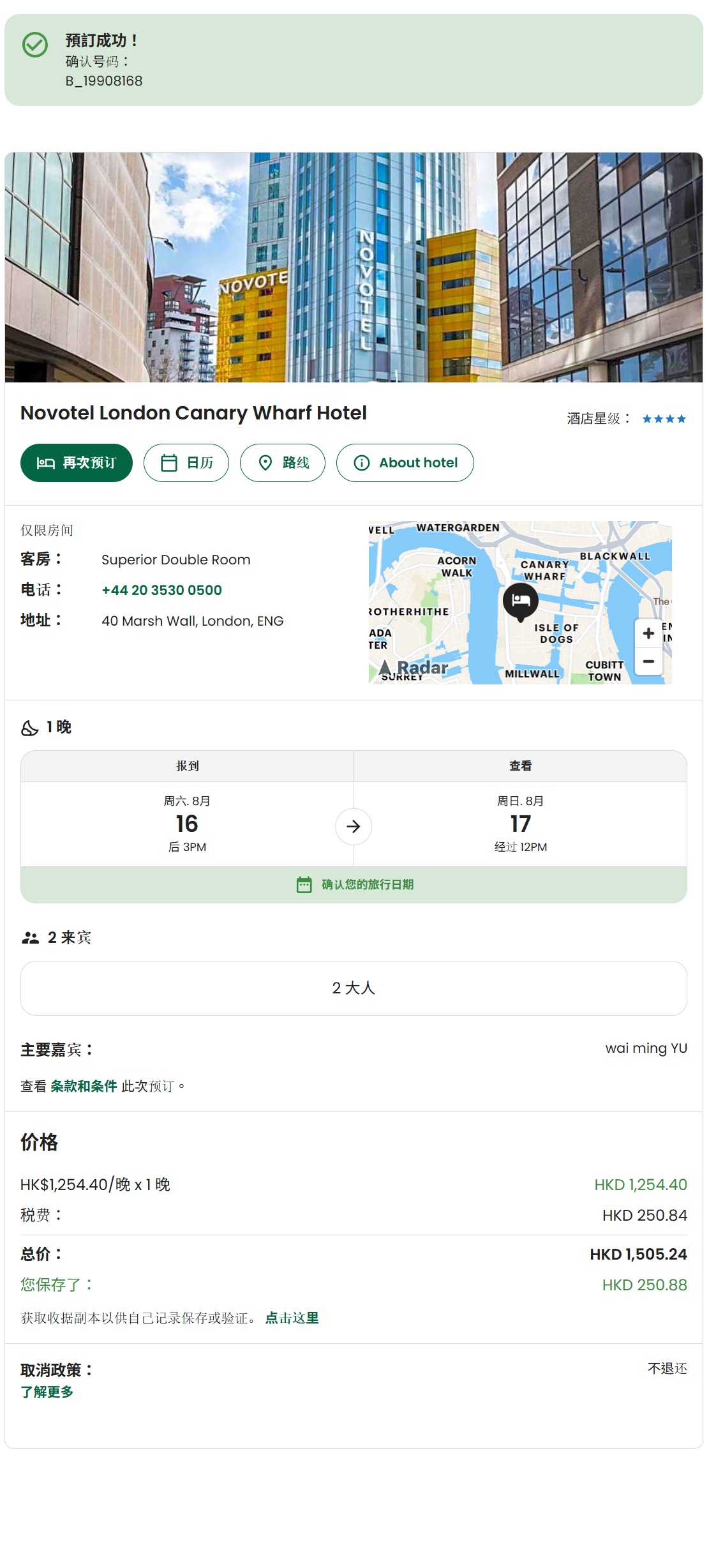Select 确认您的旅行日期 bar

pos(354,884)
